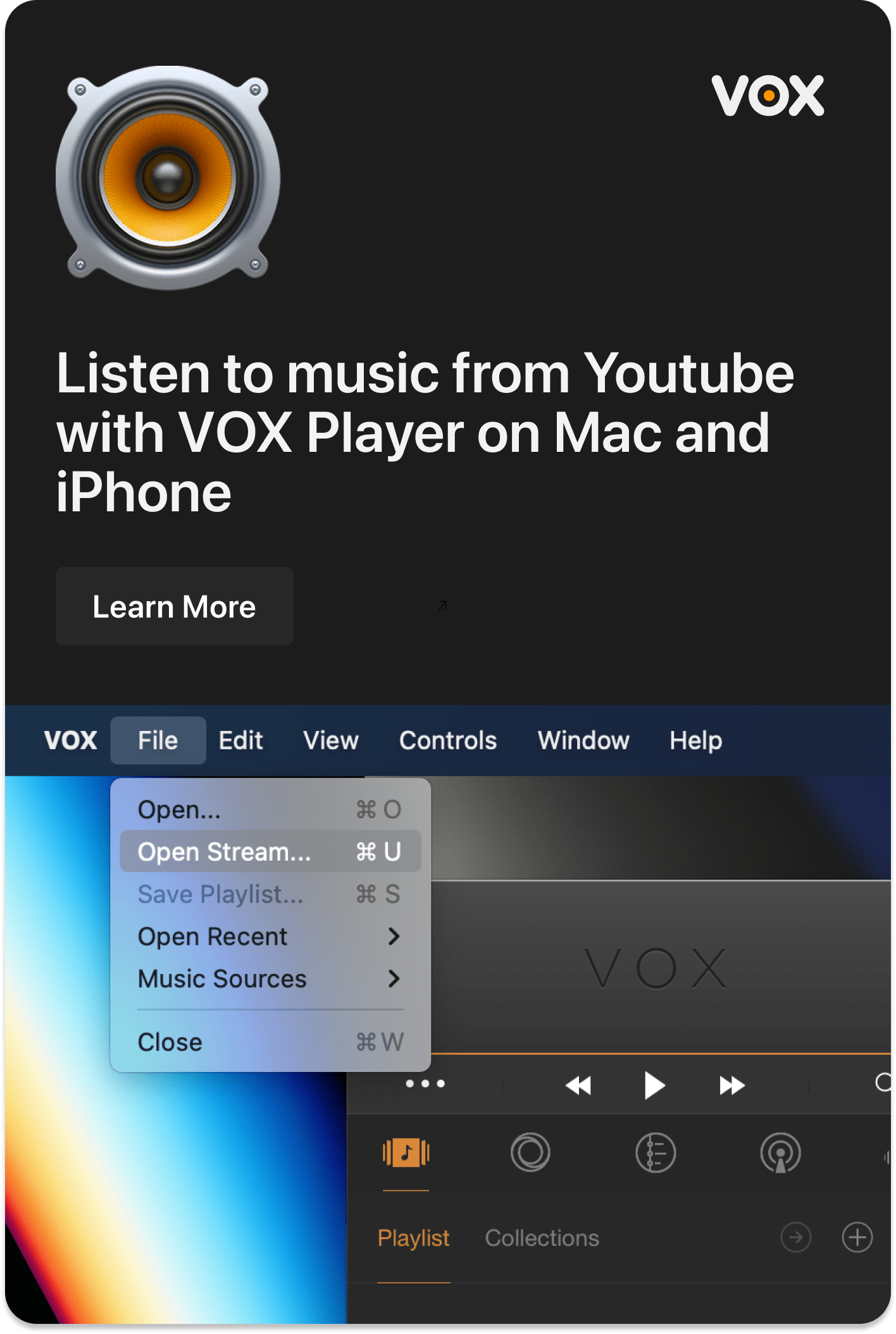Open the Controls menu

point(447,740)
